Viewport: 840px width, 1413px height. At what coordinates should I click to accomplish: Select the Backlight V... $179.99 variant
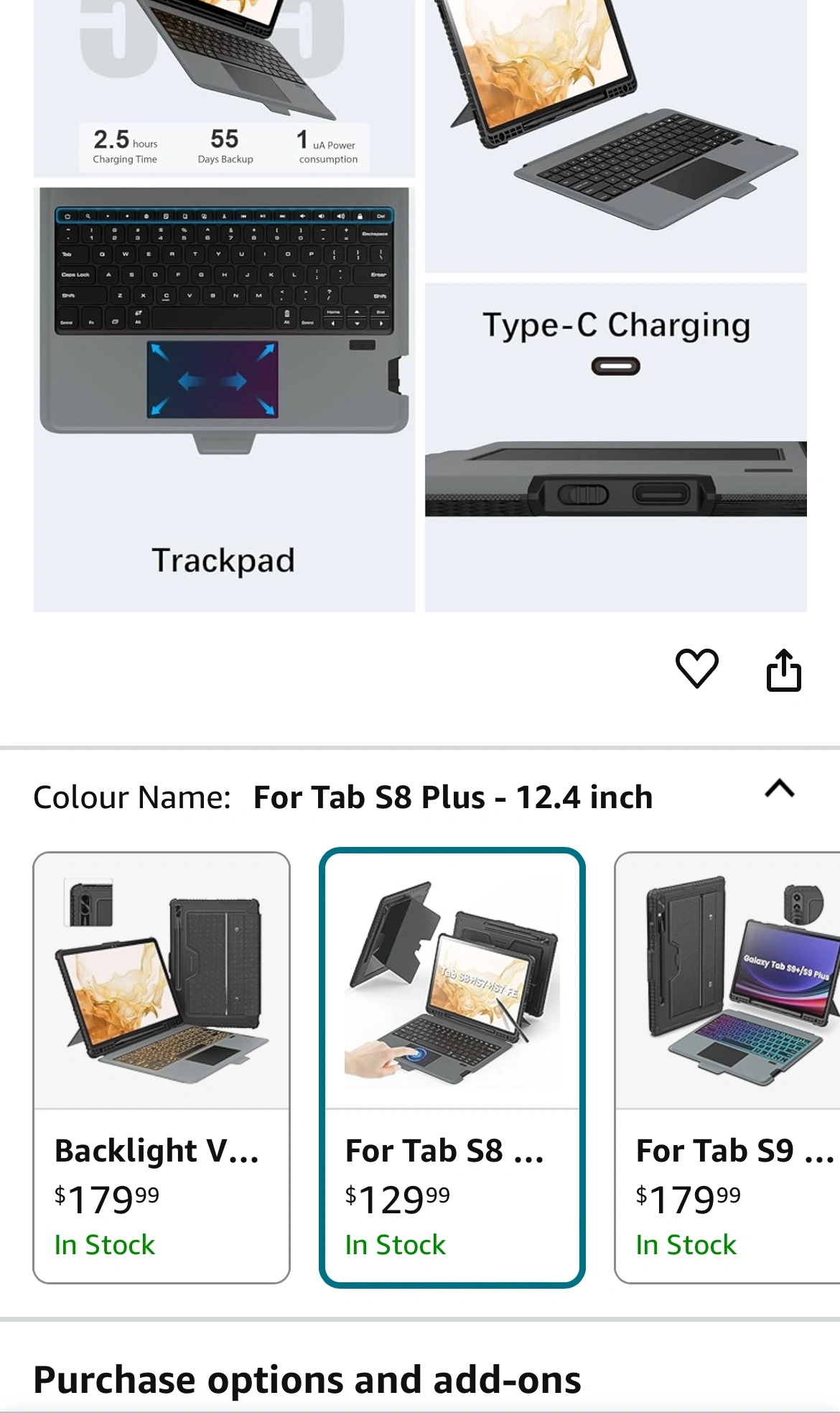click(x=162, y=1067)
